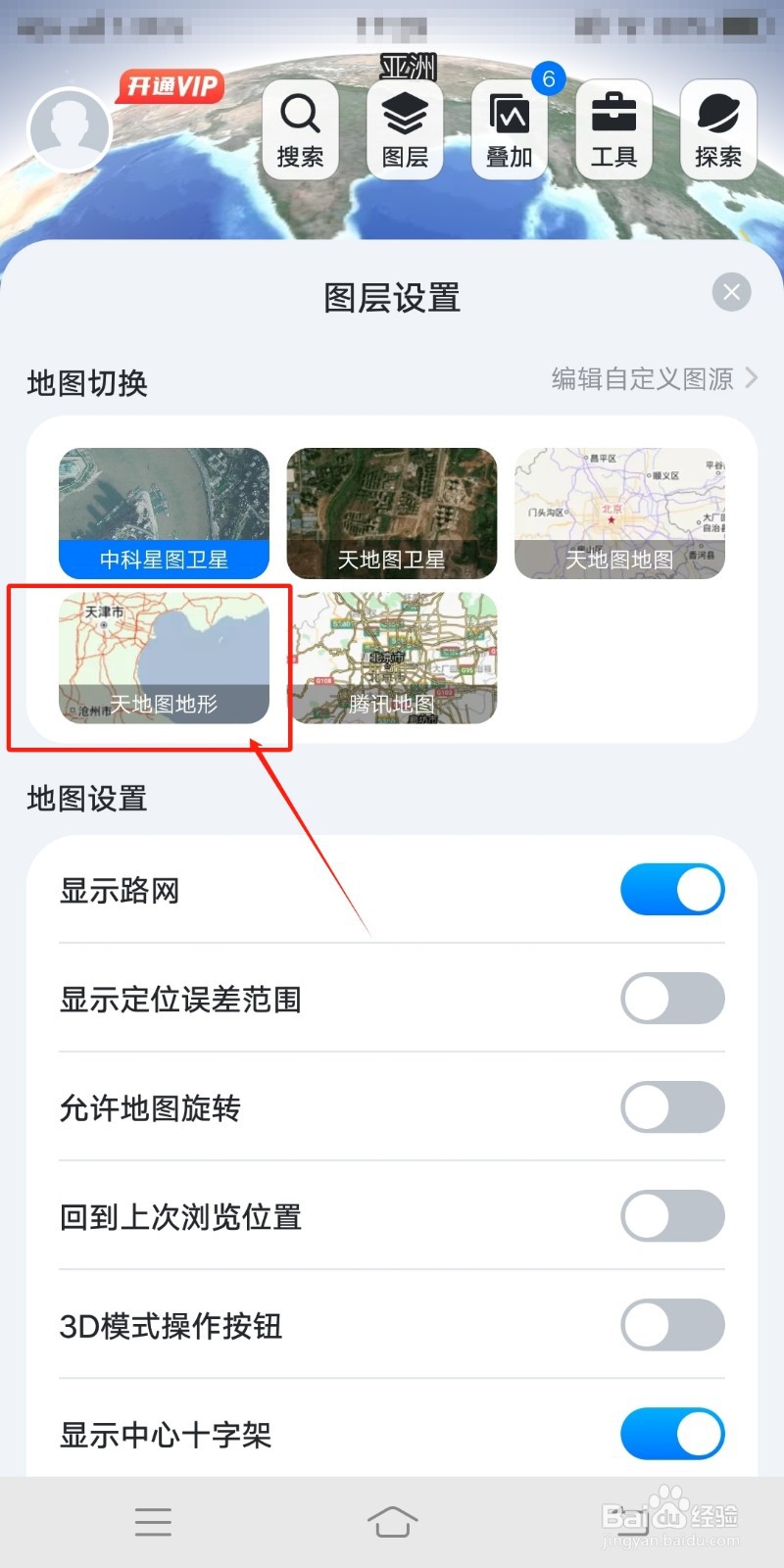The width and height of the screenshot is (784, 1568).
Task: Select the 图层 layers icon
Action: [x=405, y=128]
